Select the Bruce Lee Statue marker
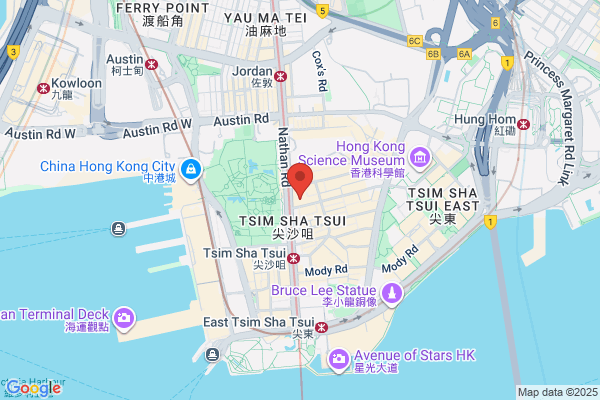 click(x=391, y=294)
